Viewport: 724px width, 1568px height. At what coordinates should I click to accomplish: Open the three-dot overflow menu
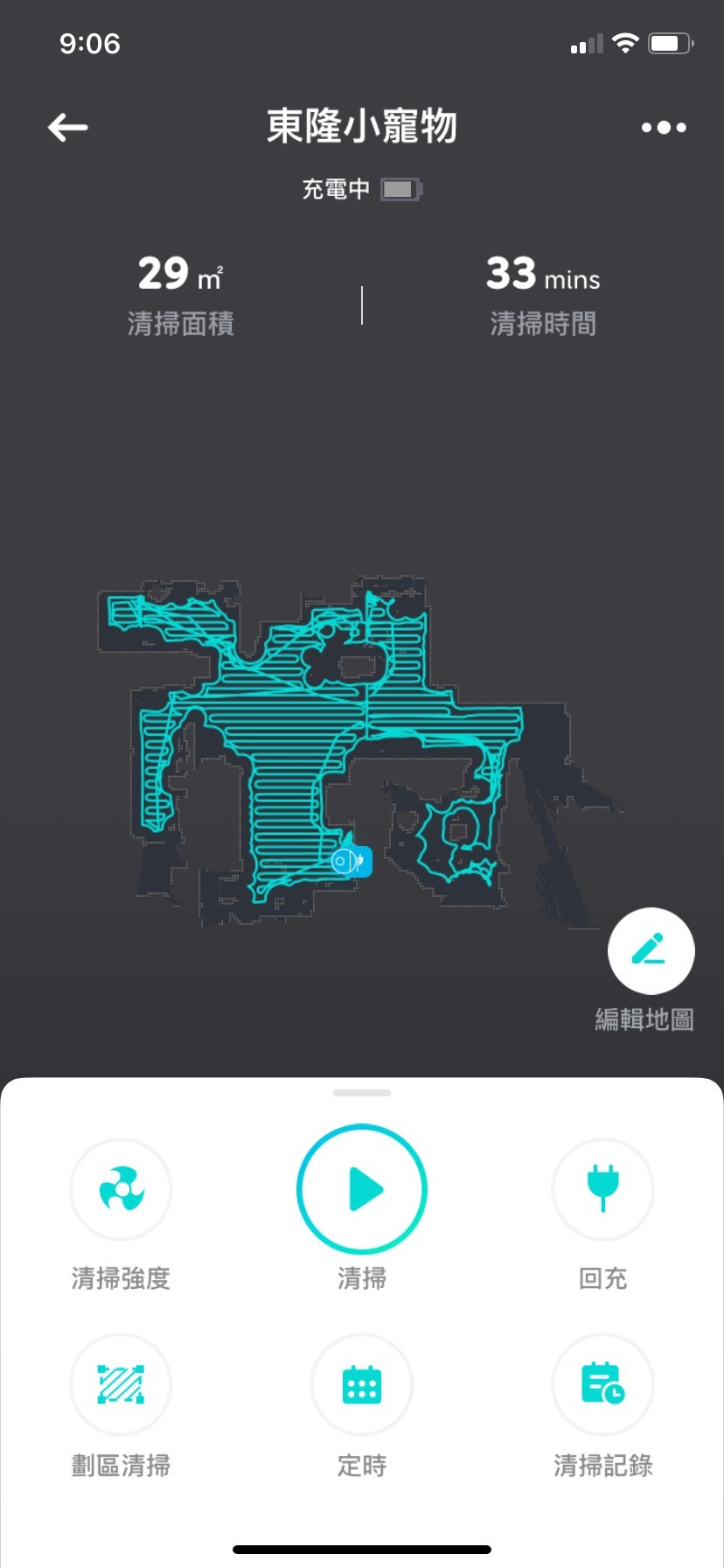pyautogui.click(x=663, y=128)
